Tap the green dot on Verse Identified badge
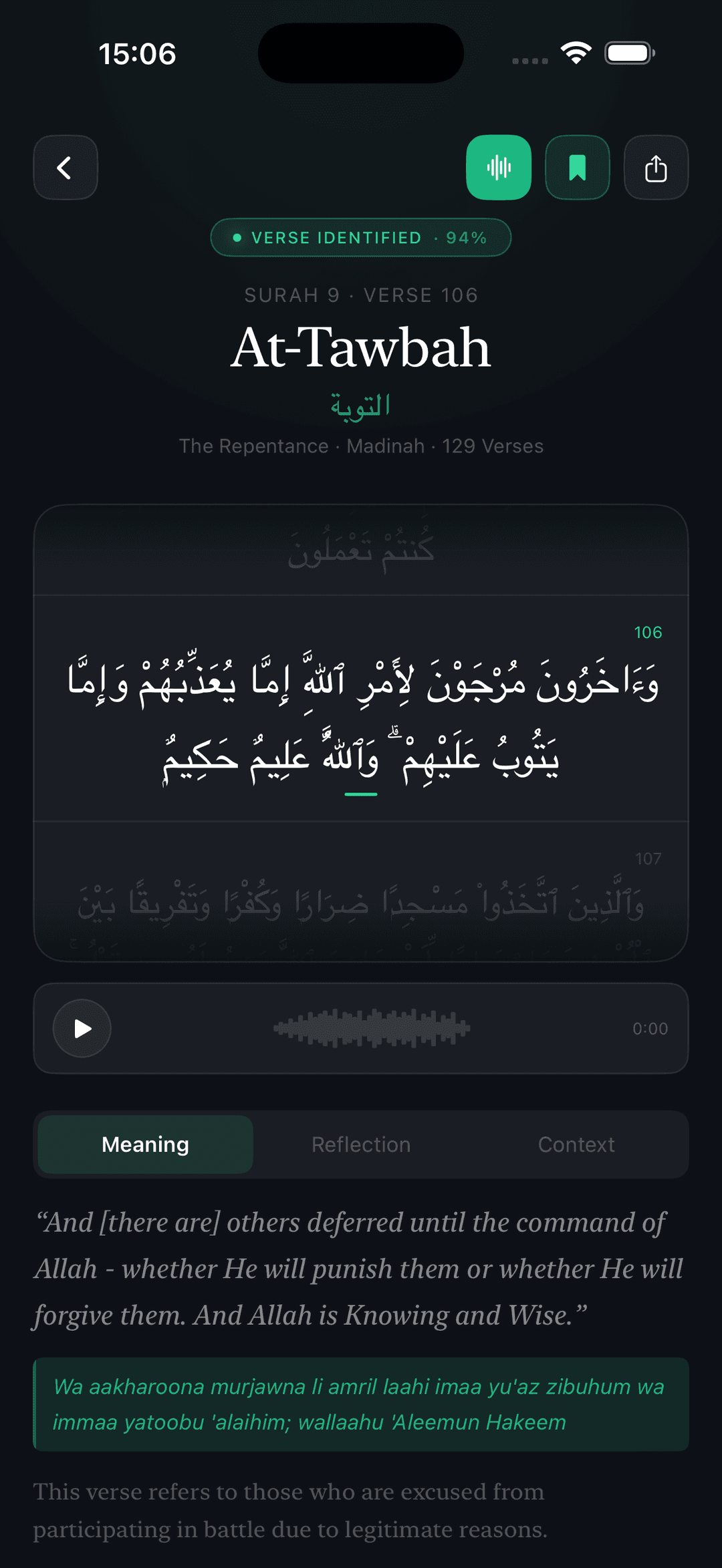Image resolution: width=722 pixels, height=1568 pixels. pos(235,237)
